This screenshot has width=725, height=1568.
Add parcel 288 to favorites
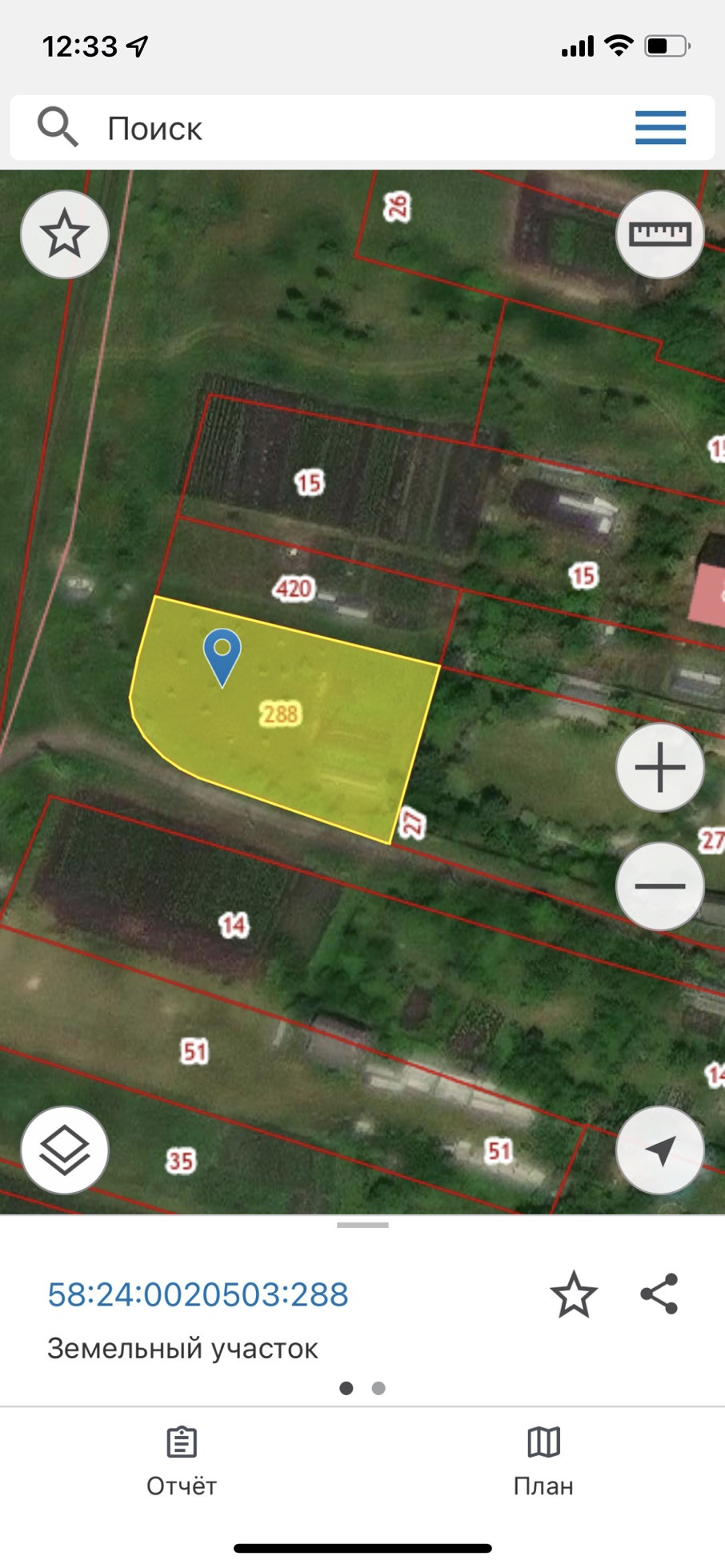[574, 1294]
